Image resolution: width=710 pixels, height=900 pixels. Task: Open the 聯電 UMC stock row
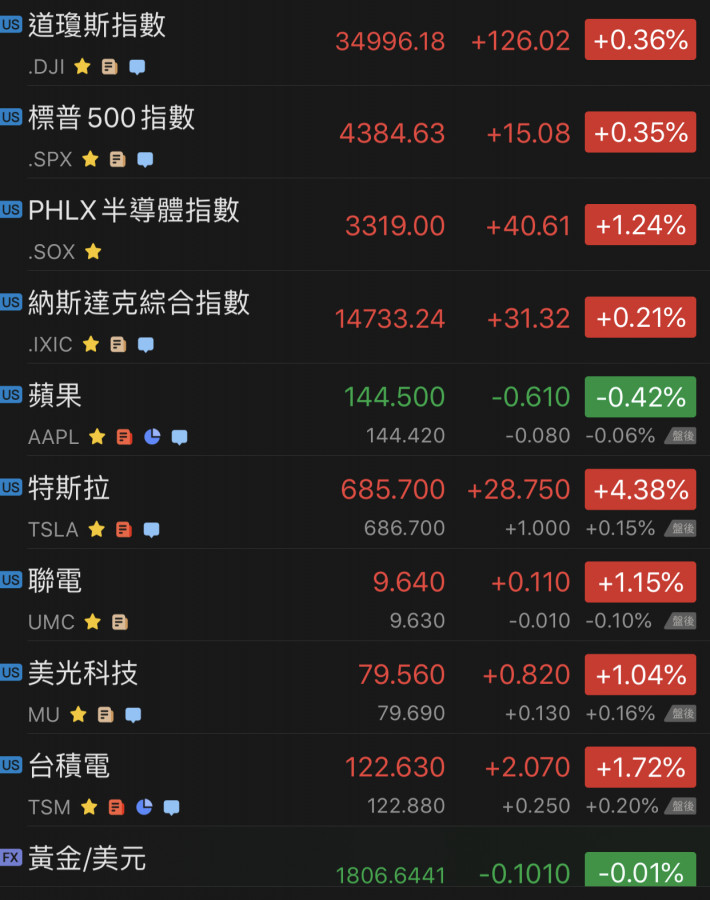pos(56,582)
